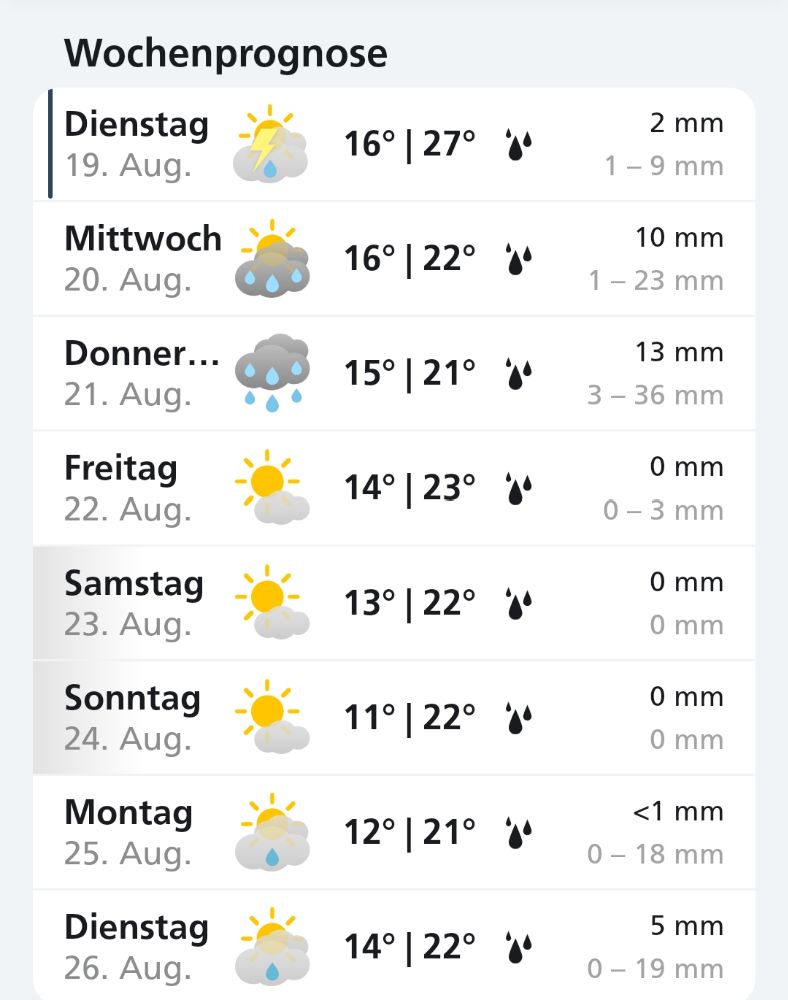Show details for Donnerstag 21. Aug.
This screenshot has width=788, height=1000.
(394, 373)
